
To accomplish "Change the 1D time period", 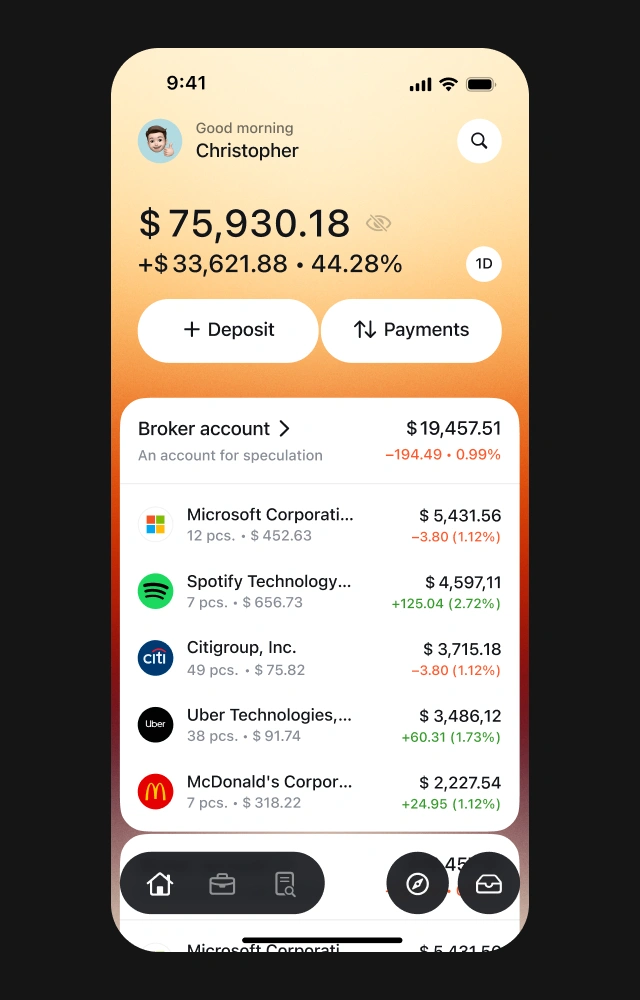I will (484, 264).
